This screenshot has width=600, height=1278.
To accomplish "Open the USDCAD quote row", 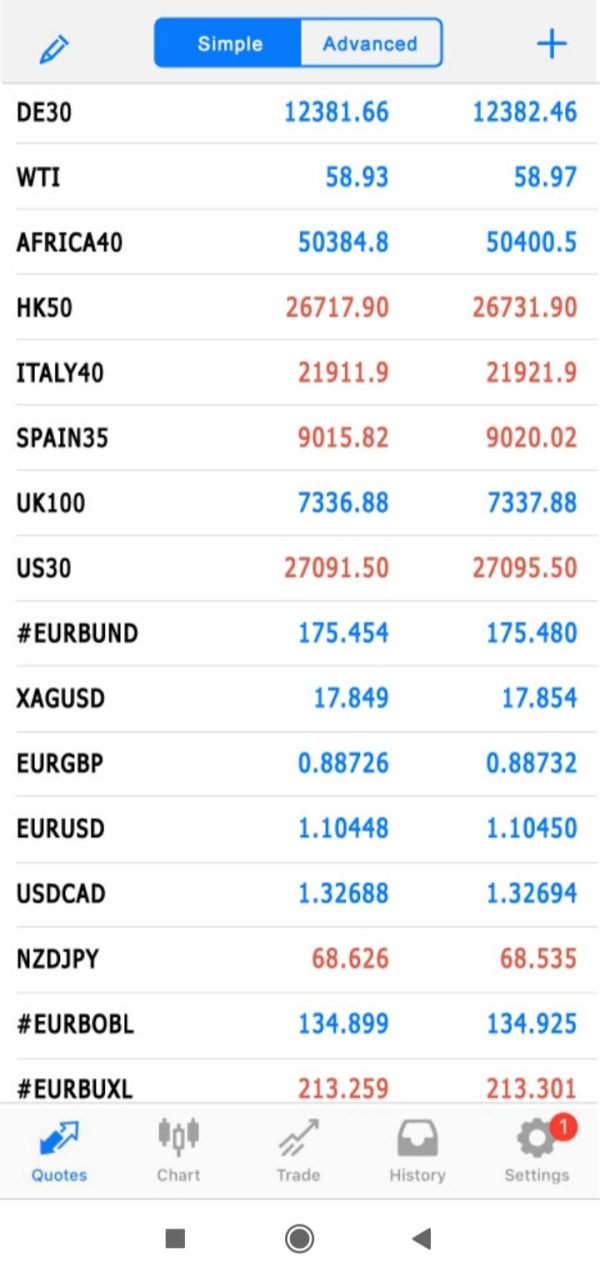I will pyautogui.click(x=300, y=894).
